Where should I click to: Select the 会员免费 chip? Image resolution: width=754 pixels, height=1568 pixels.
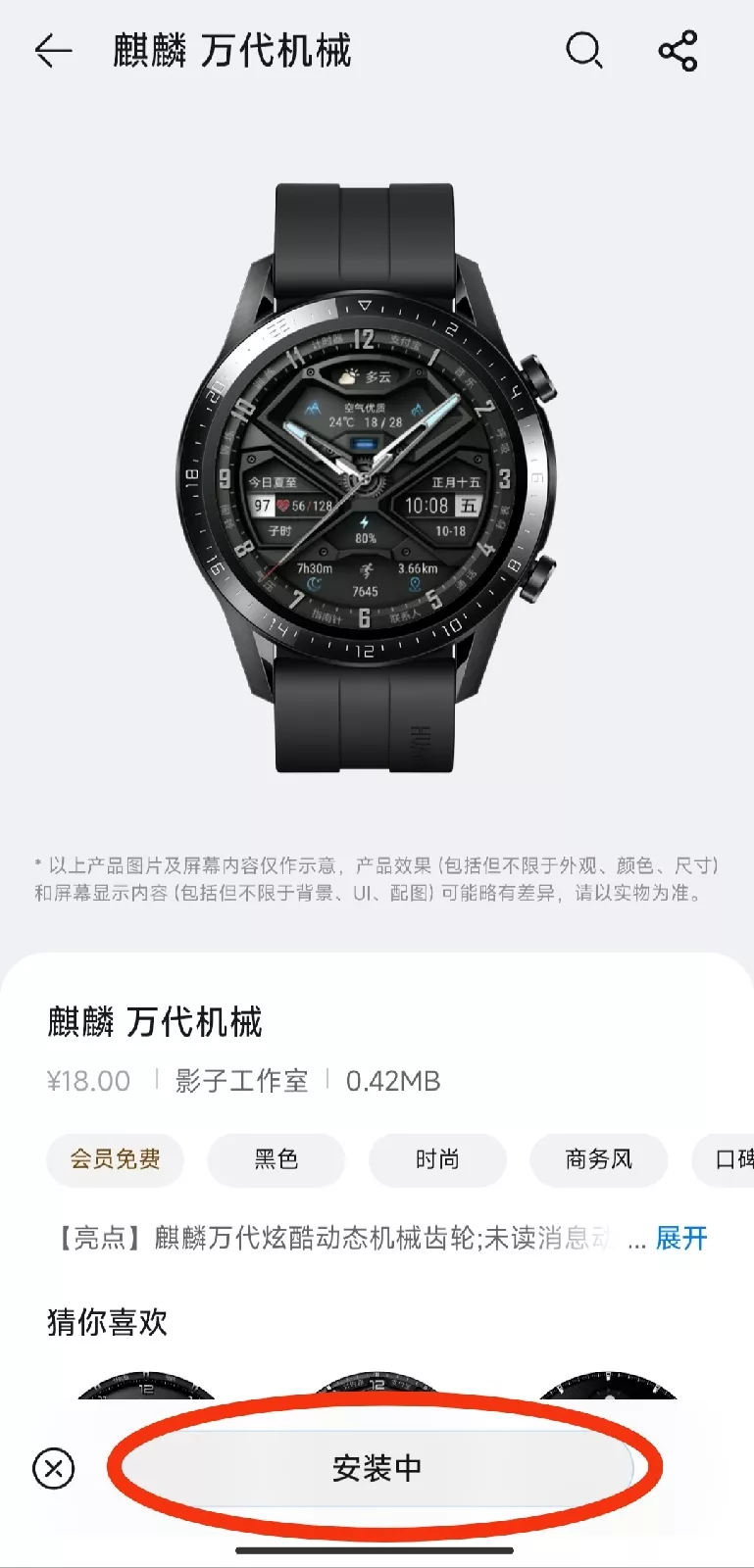click(x=115, y=1160)
